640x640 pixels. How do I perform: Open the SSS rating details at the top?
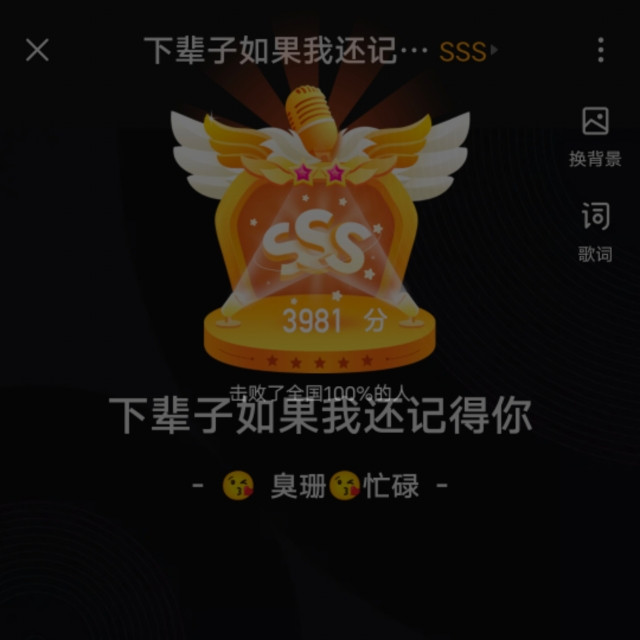[x=468, y=51]
